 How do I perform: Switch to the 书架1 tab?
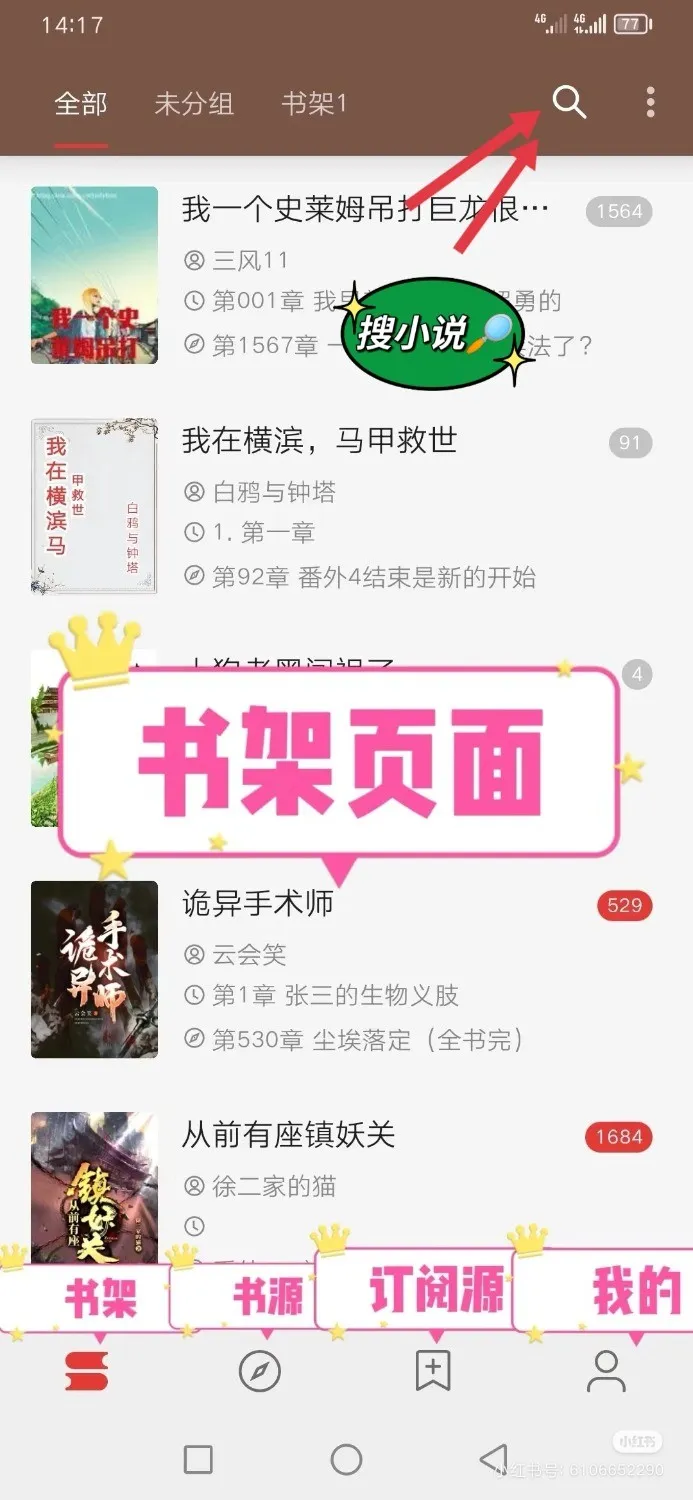pos(314,104)
